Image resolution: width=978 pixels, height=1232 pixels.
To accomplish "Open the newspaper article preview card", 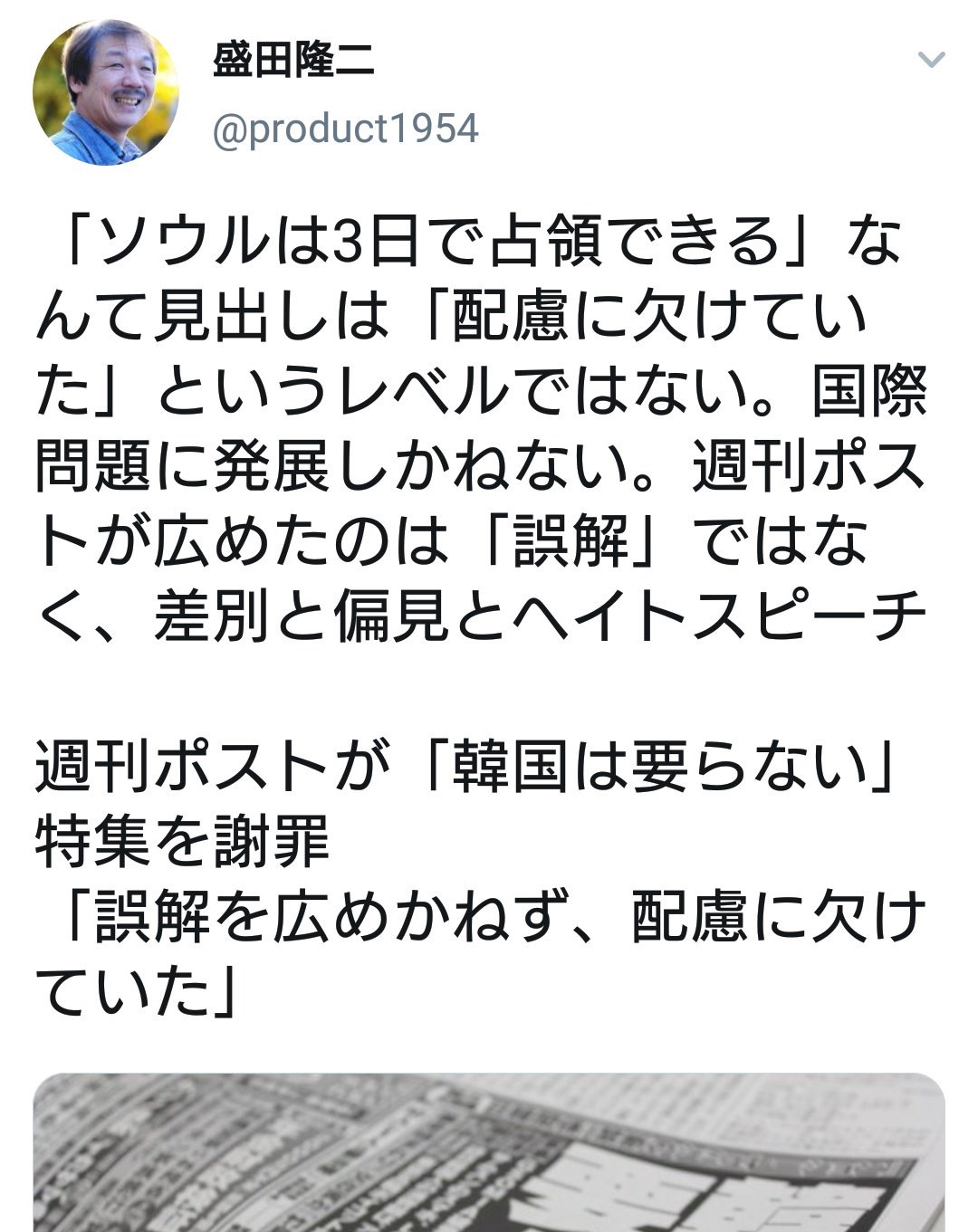I will click(489, 1154).
